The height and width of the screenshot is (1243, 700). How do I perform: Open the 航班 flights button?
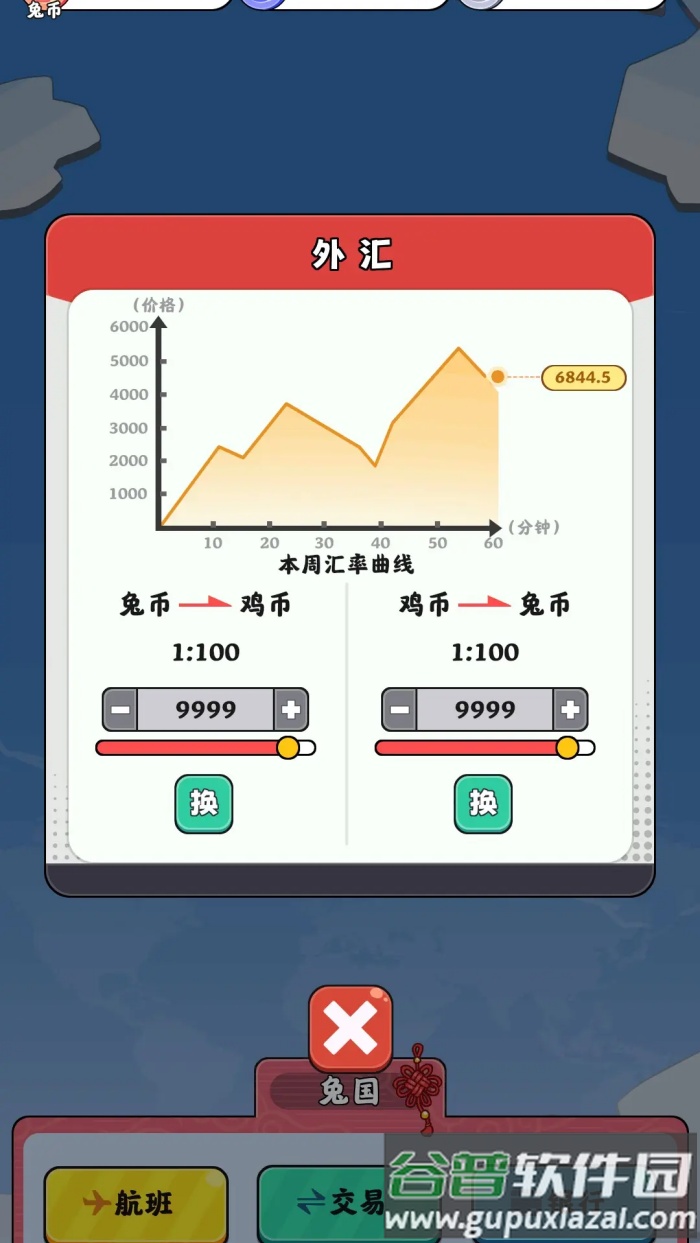135,1203
